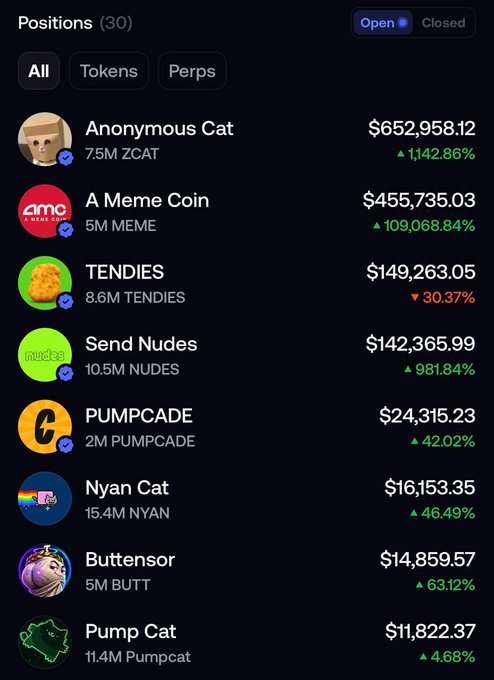View the PUMPCADE position
Viewport: 494px width, 680px height.
(247, 427)
